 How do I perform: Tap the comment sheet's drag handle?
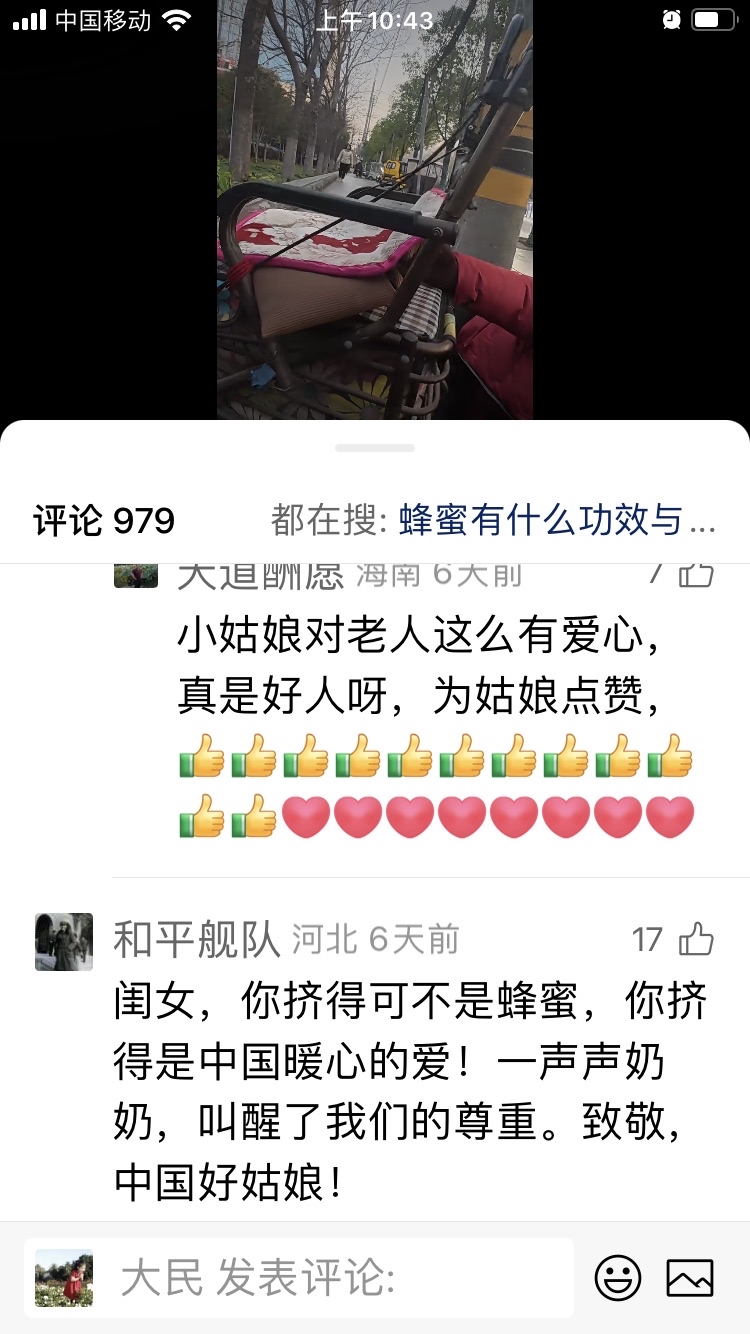pos(375,448)
